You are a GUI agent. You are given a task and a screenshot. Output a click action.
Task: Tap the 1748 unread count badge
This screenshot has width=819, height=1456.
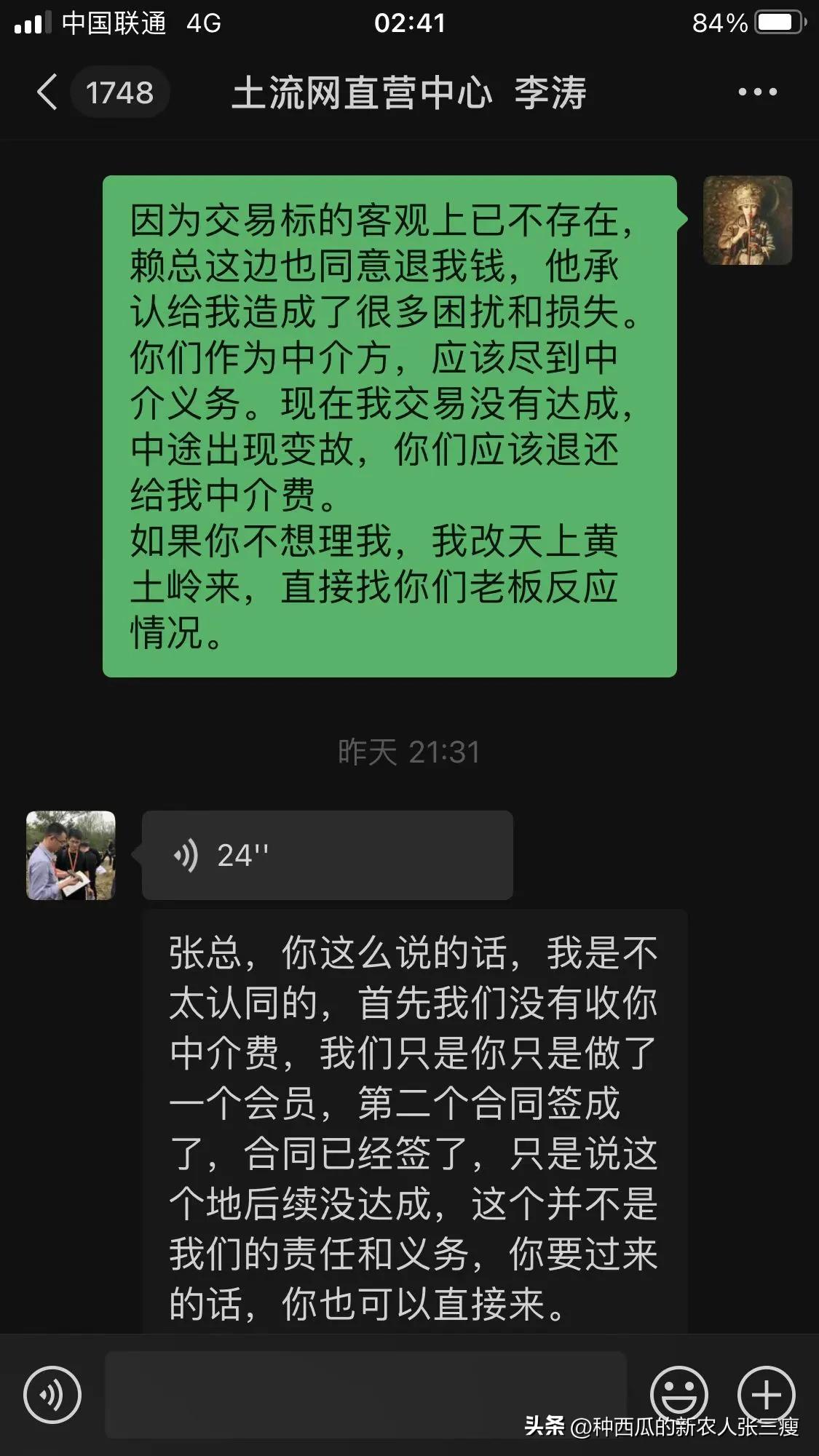click(120, 92)
